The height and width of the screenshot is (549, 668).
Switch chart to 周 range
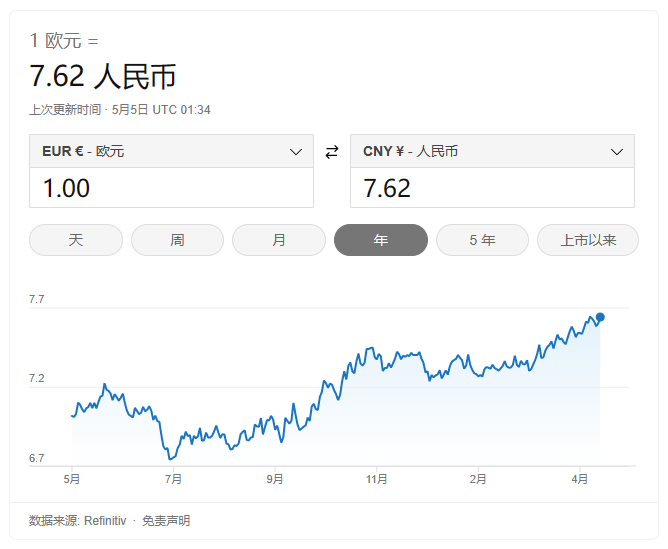coord(177,240)
